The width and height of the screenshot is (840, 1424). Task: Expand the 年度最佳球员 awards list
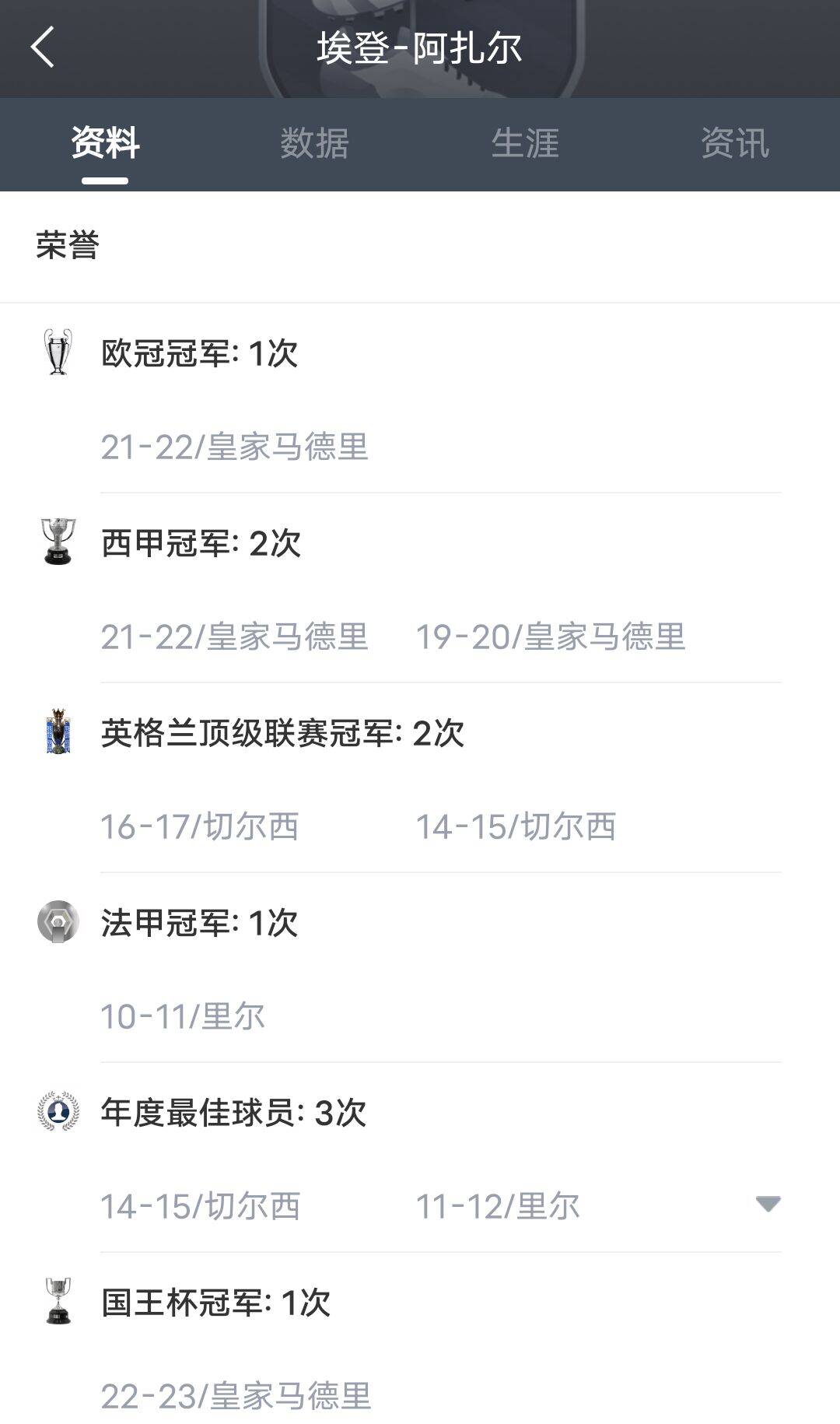[x=768, y=1205]
